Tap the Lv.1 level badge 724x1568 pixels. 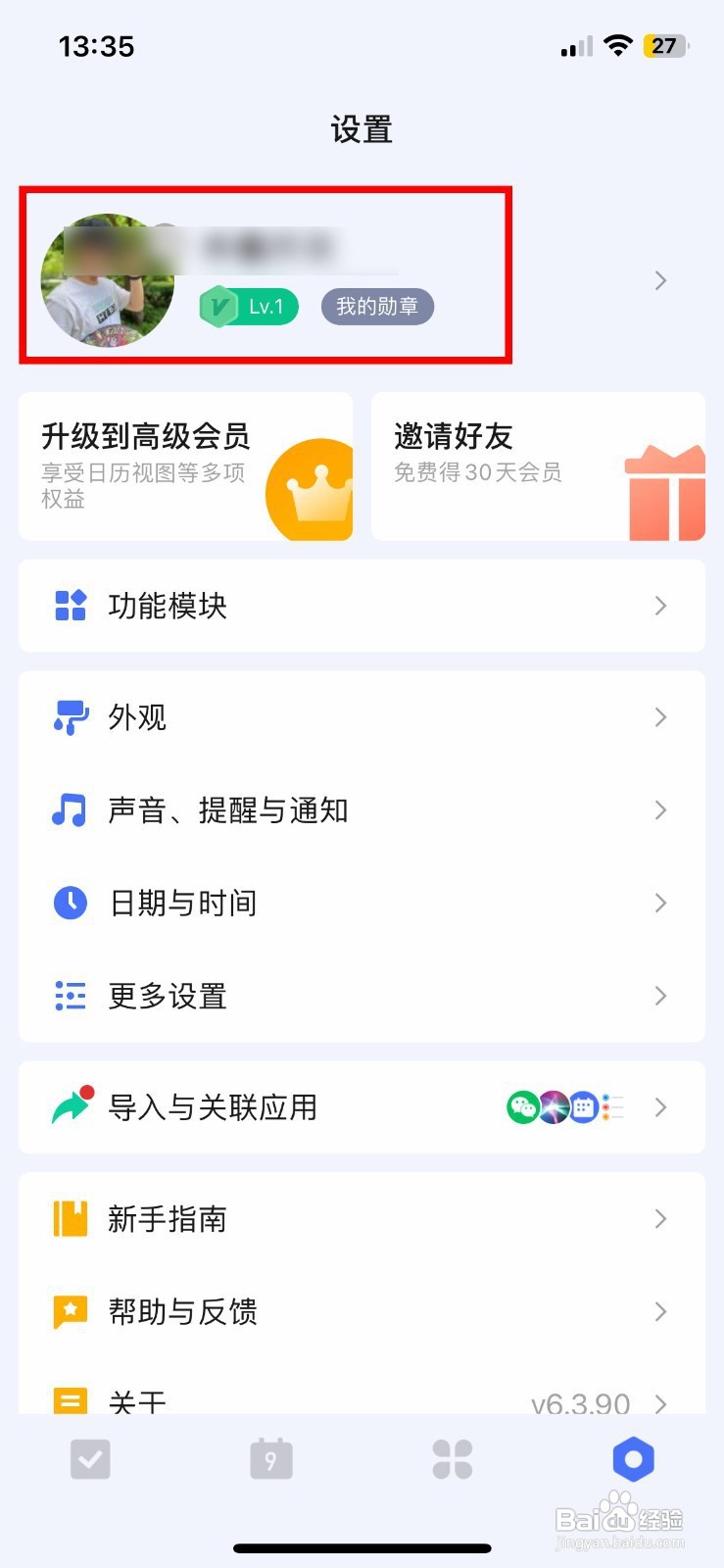pyautogui.click(x=249, y=307)
